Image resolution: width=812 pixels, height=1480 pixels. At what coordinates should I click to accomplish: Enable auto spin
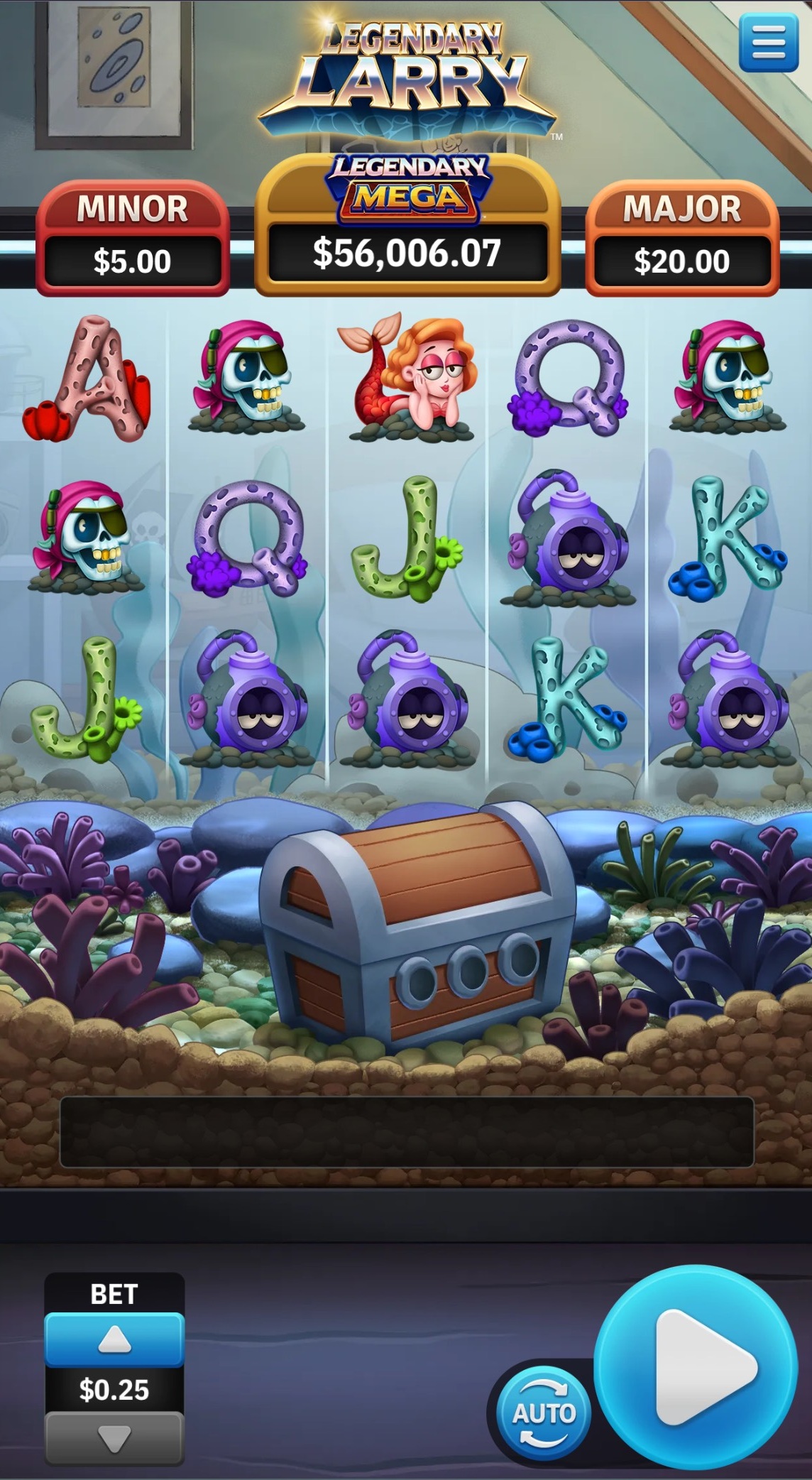[x=544, y=1413]
